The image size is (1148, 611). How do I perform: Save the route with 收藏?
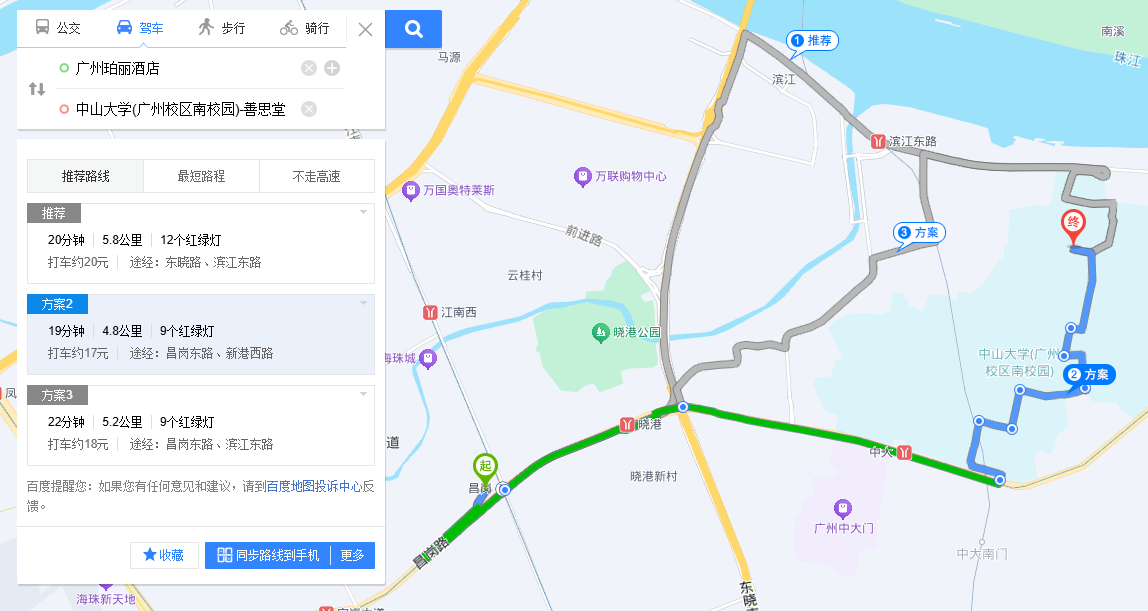[x=164, y=555]
